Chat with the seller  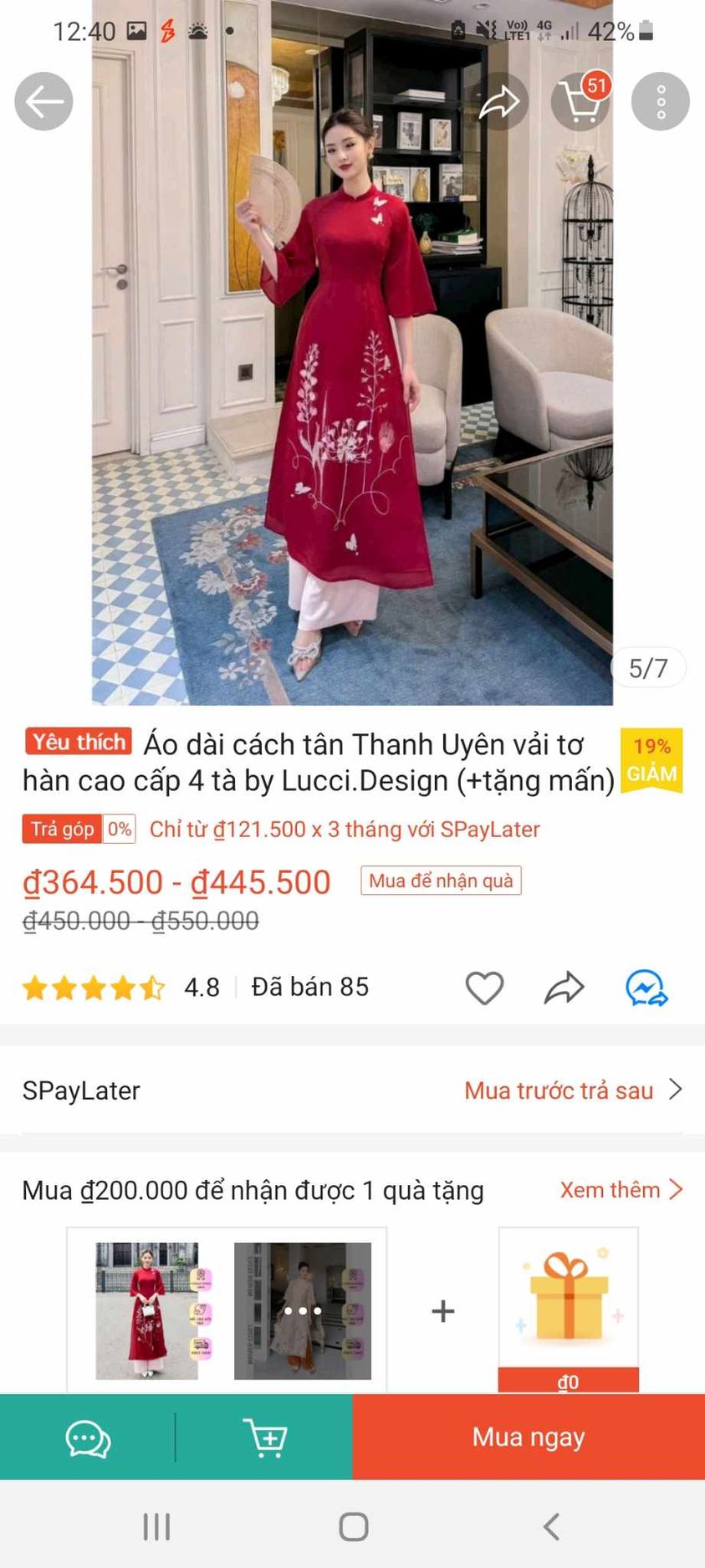coord(88,1439)
